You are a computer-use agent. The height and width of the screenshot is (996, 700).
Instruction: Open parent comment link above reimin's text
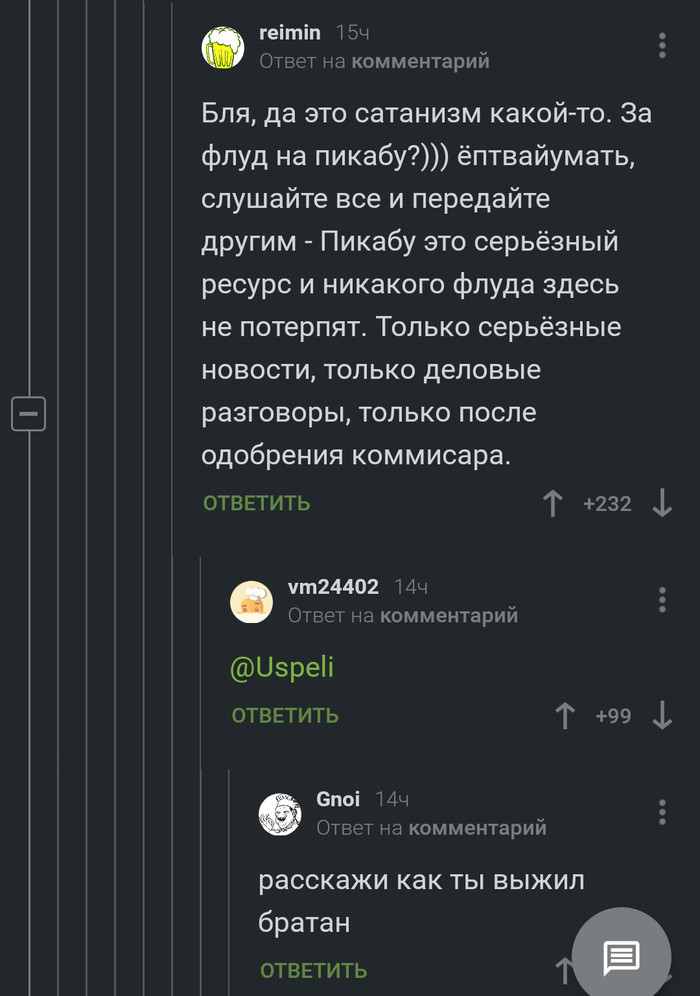(x=420, y=61)
